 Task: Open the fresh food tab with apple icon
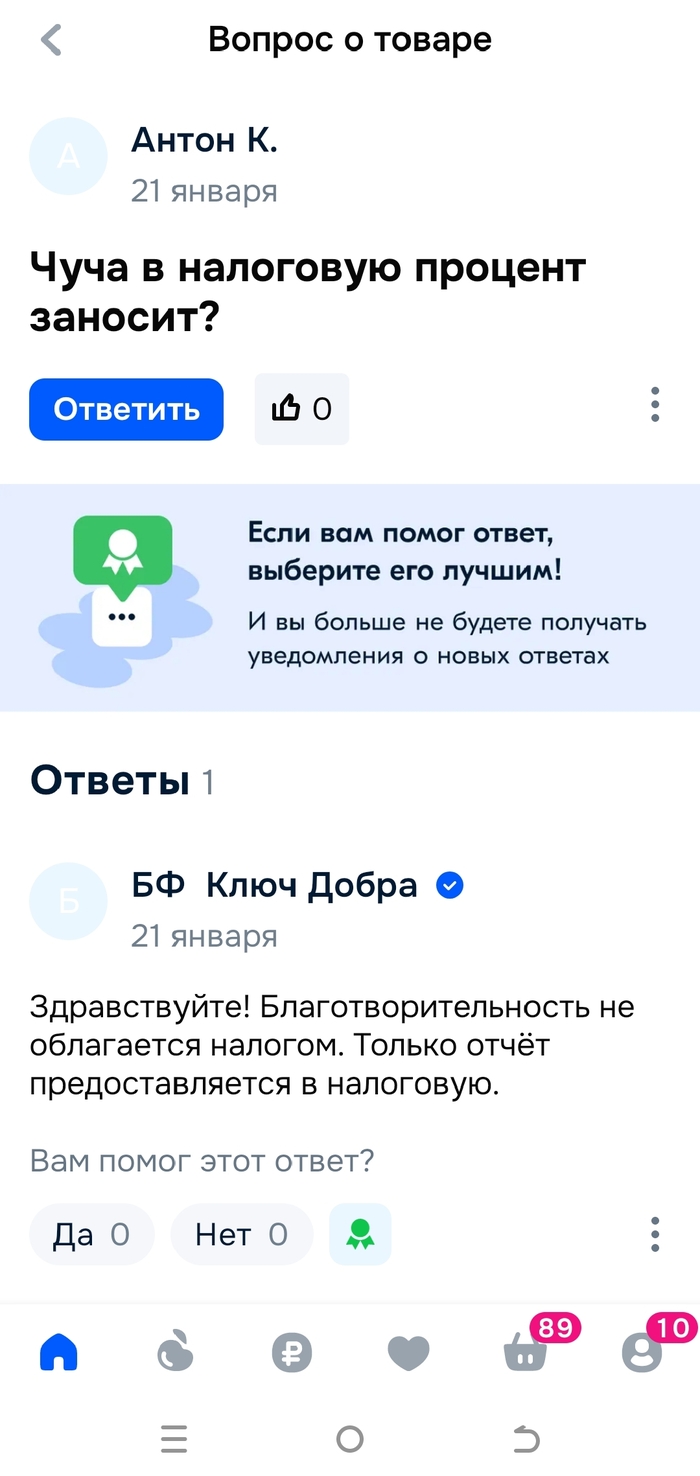(175, 1354)
